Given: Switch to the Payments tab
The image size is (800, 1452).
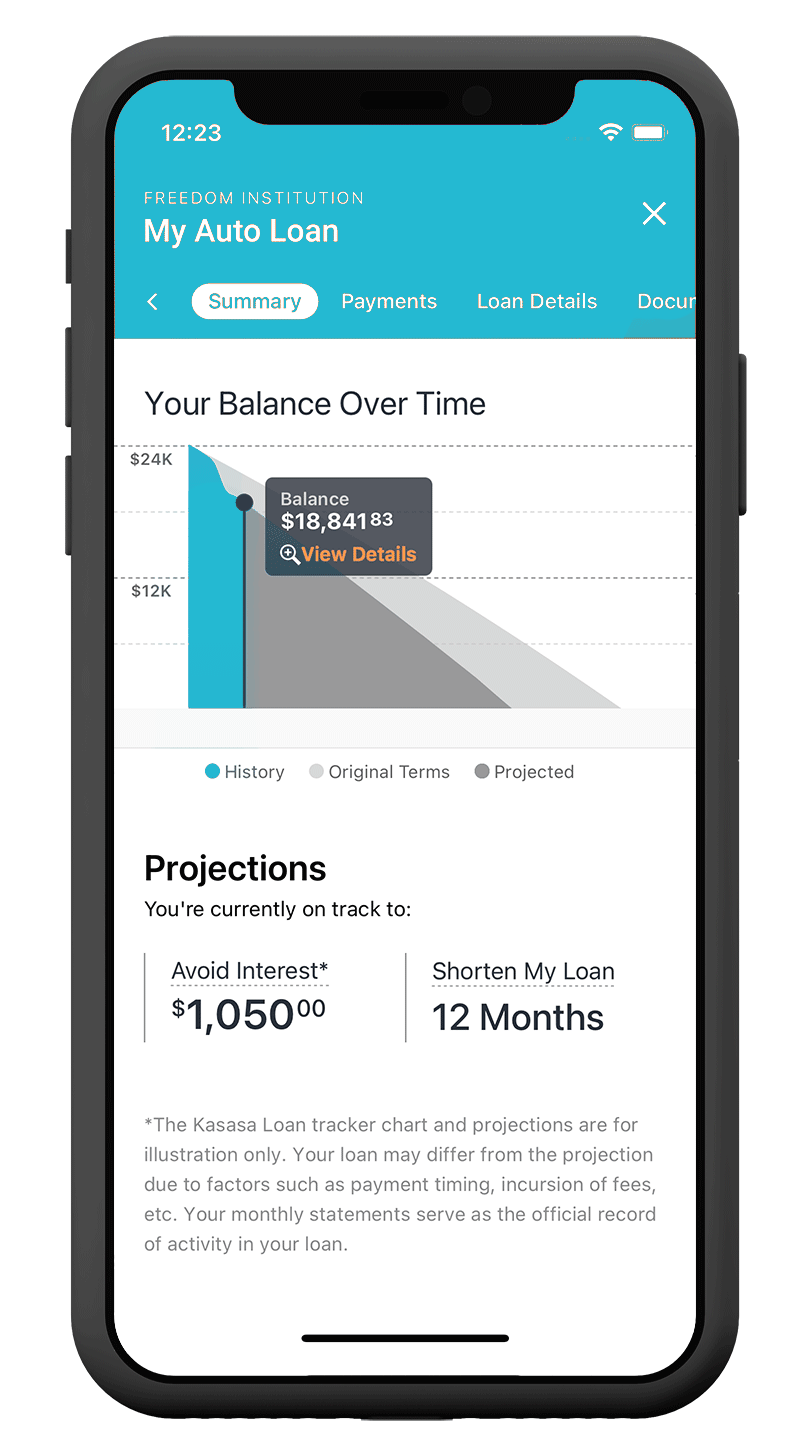Looking at the screenshot, I should (389, 301).
